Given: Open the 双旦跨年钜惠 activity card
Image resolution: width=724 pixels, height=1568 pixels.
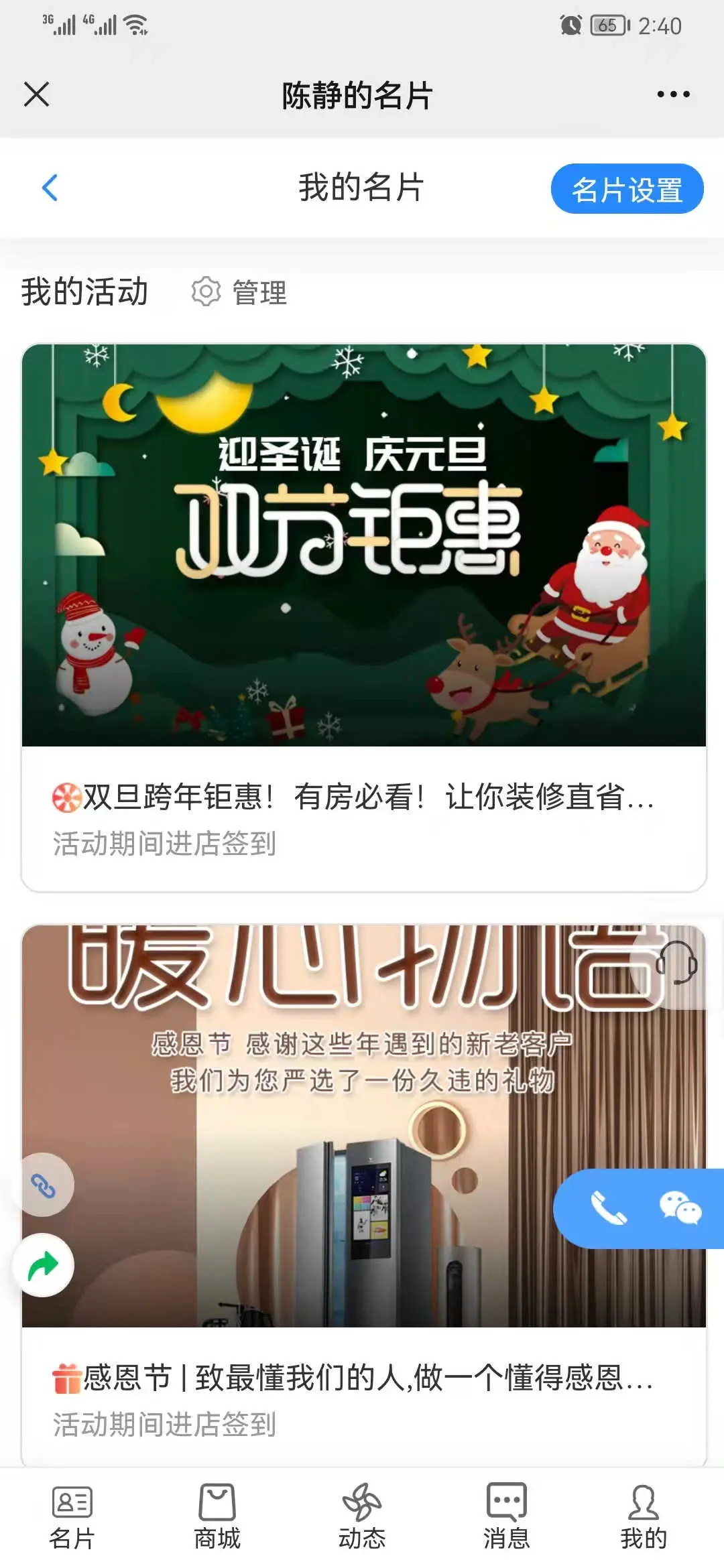Looking at the screenshot, I should [x=363, y=616].
